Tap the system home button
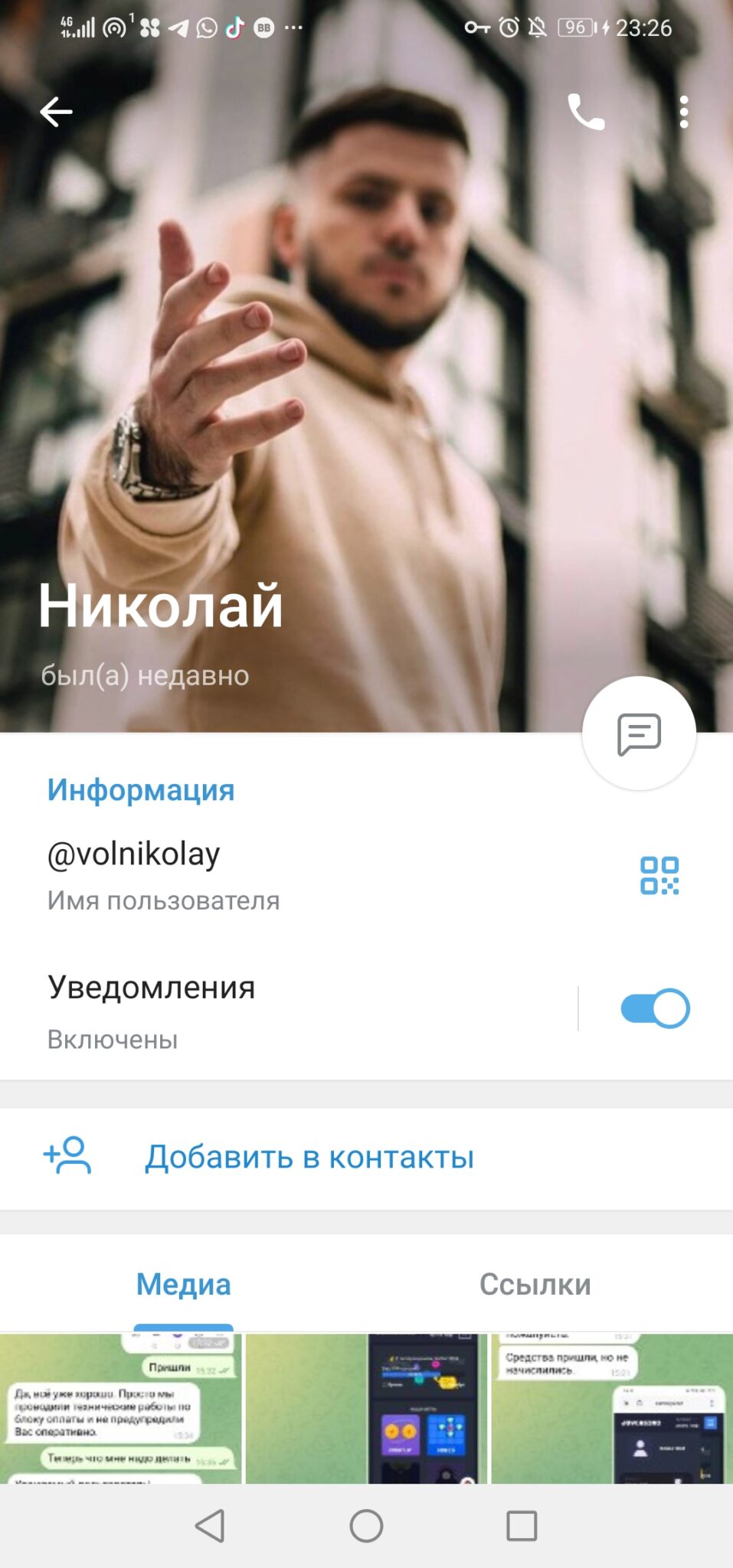 point(366,1526)
